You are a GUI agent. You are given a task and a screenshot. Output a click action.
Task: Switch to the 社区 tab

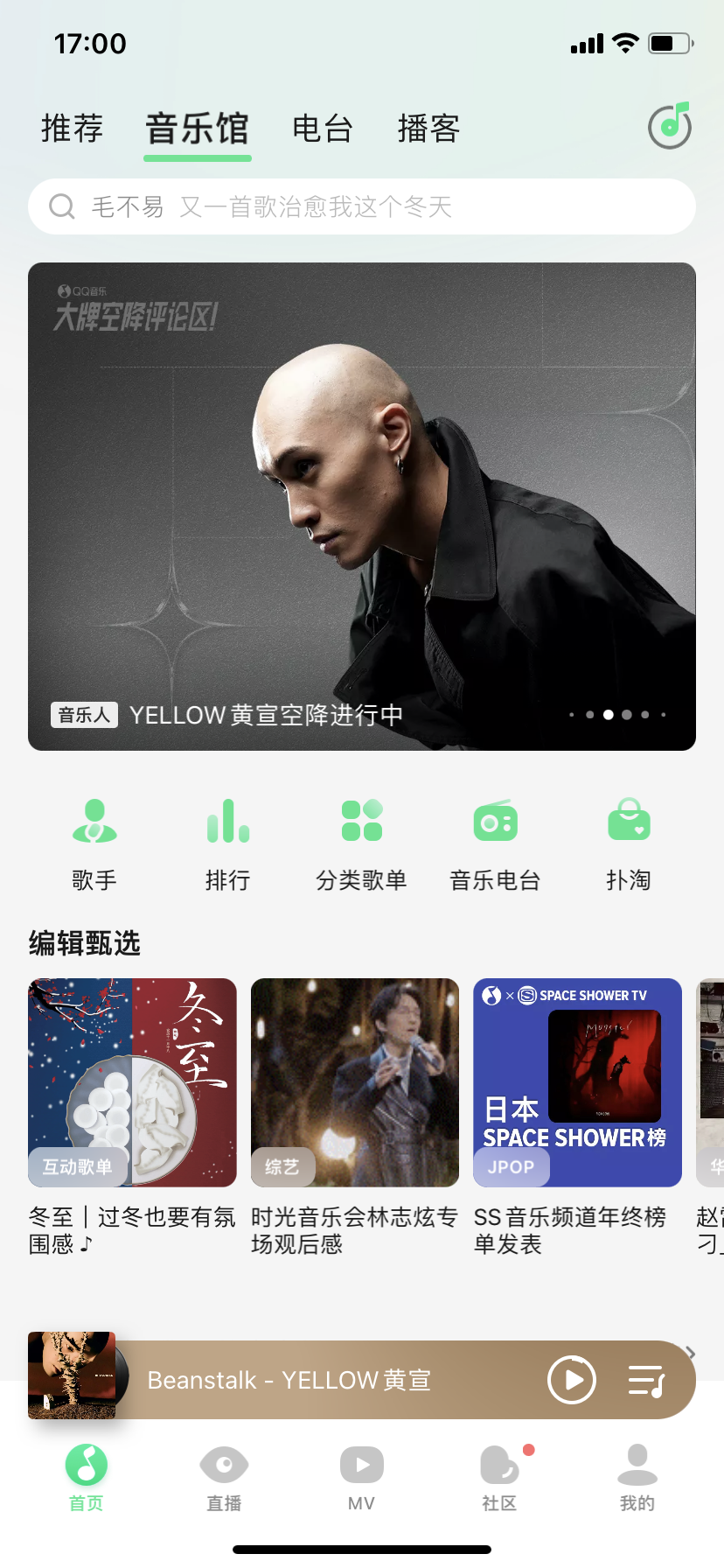(x=499, y=1477)
